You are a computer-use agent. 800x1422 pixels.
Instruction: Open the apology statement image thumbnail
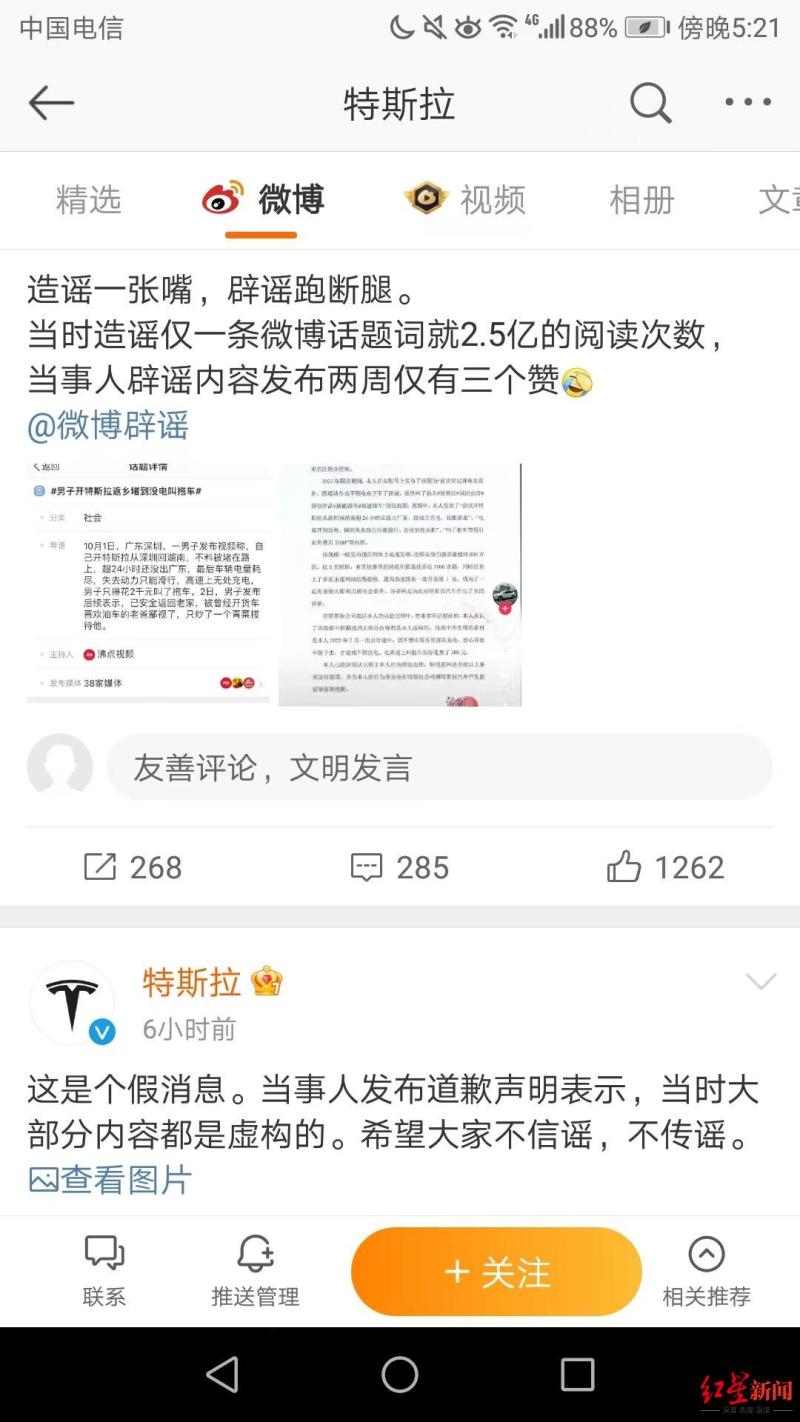[400, 585]
